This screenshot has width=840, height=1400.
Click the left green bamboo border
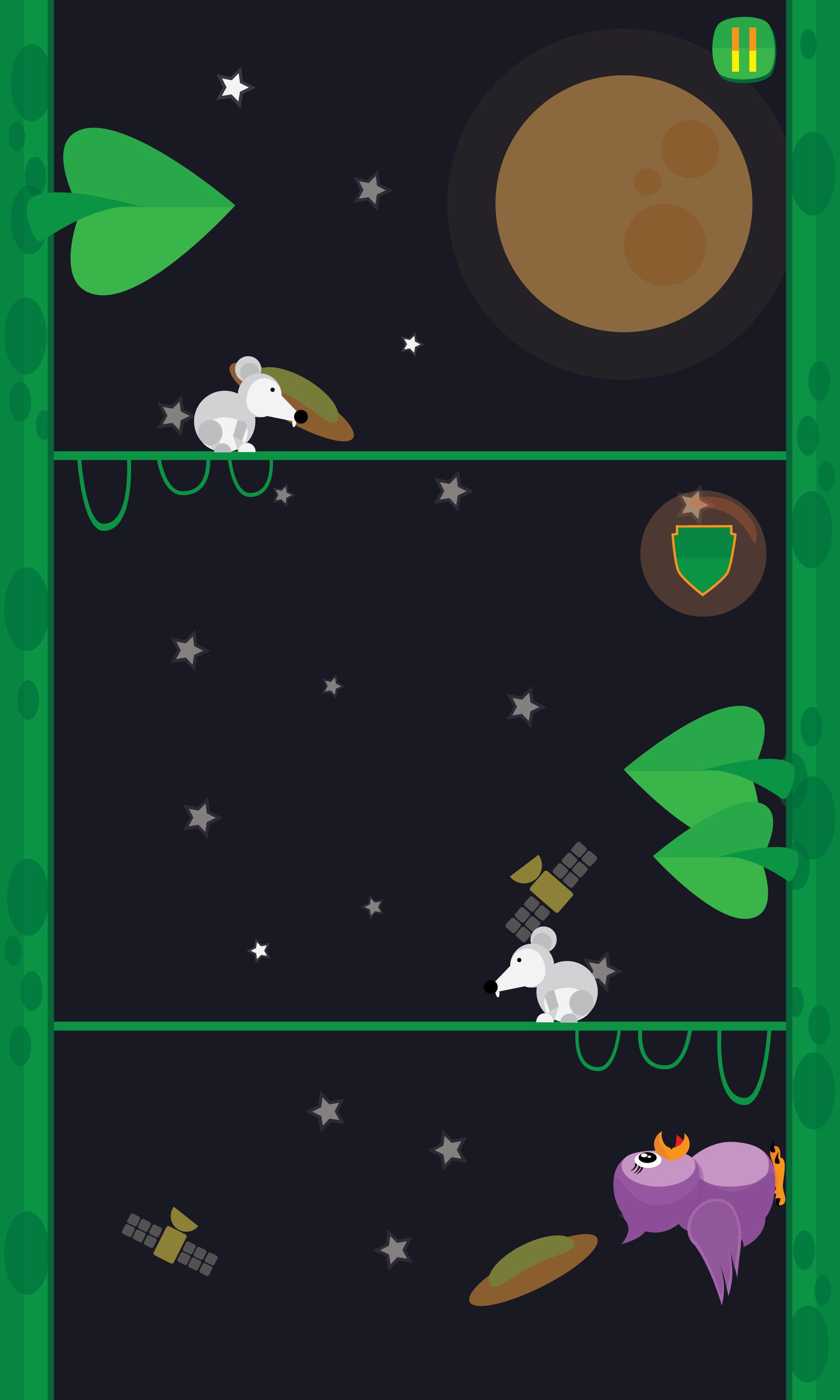pos(26,679)
